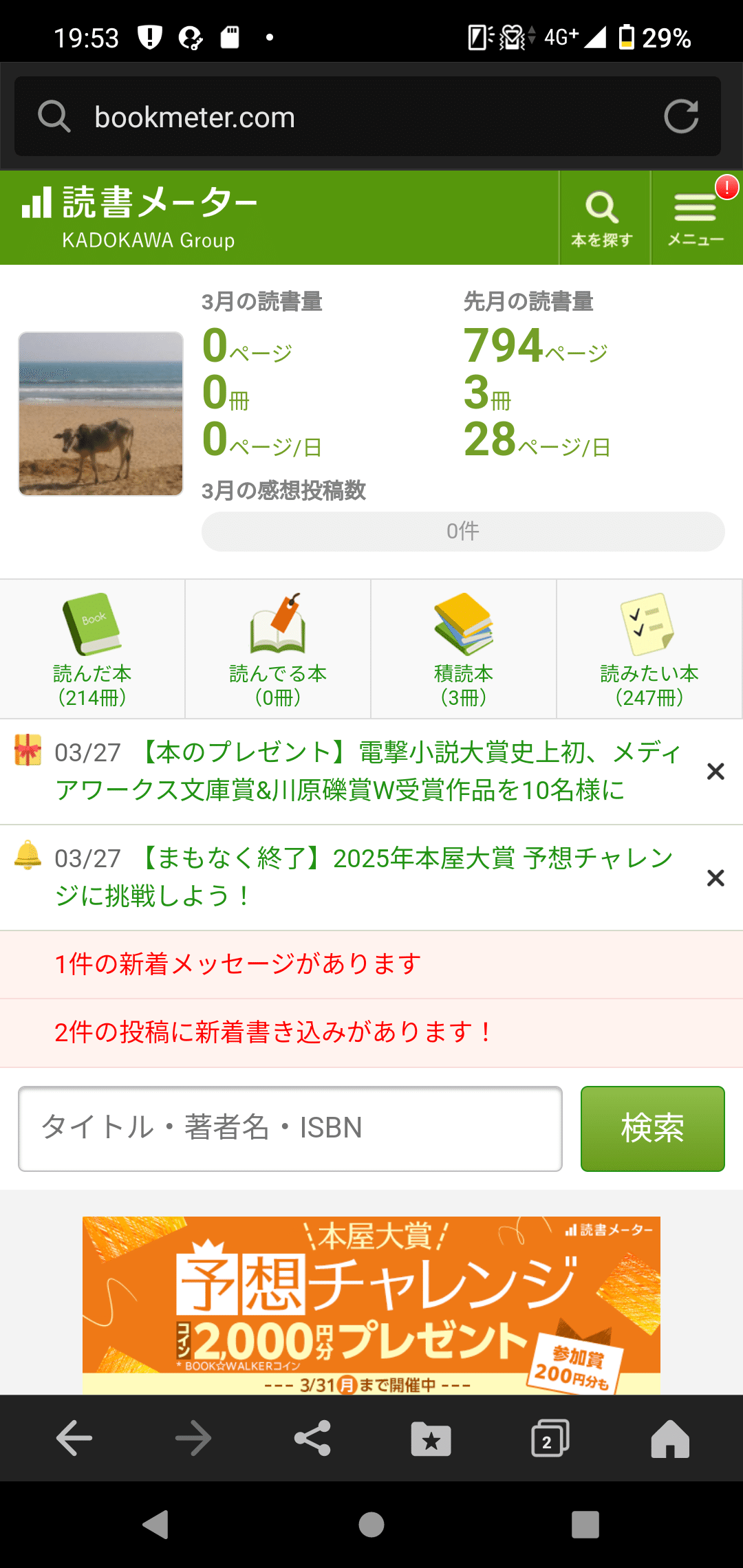
Task: Open the 読んでる本 (0冊) shelf
Action: (x=278, y=649)
